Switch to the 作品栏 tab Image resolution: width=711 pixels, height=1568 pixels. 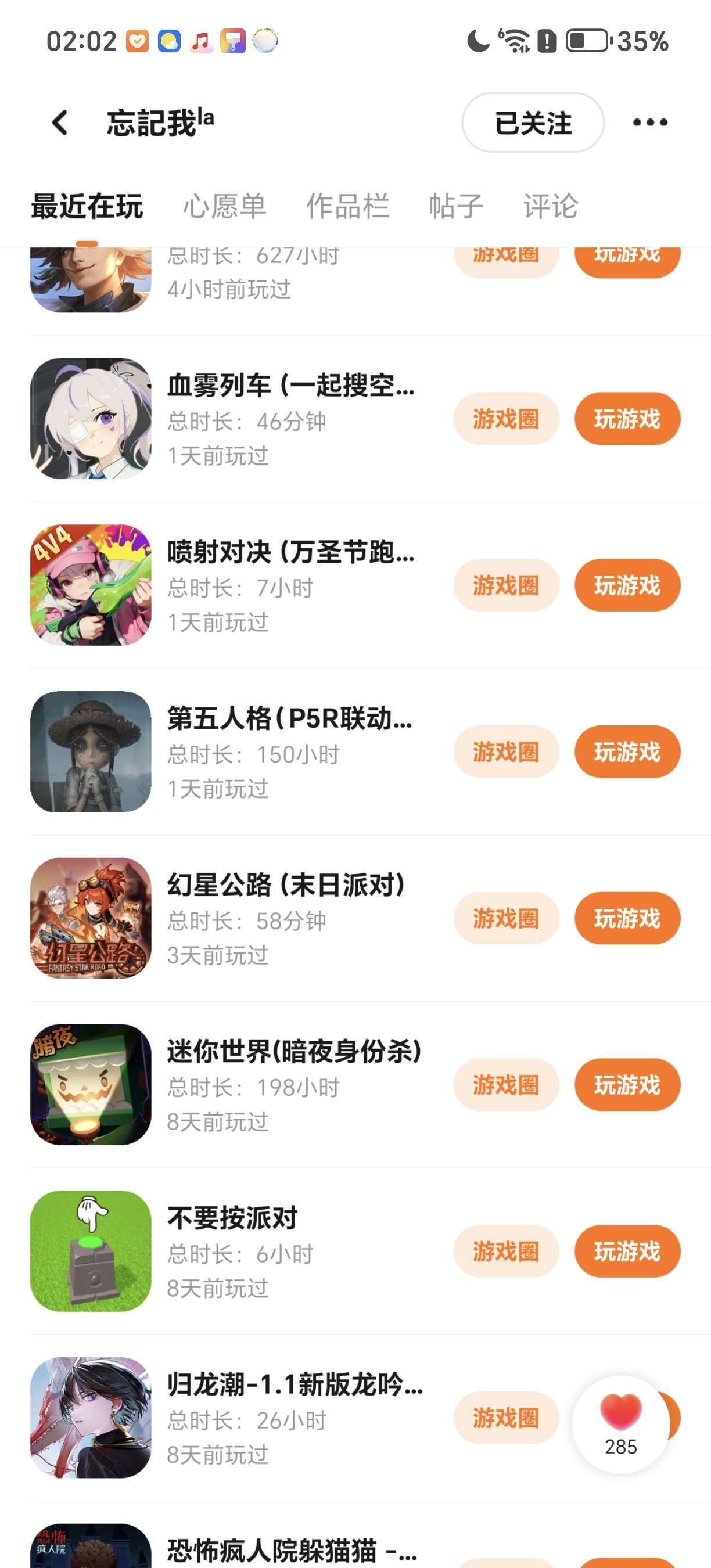347,206
